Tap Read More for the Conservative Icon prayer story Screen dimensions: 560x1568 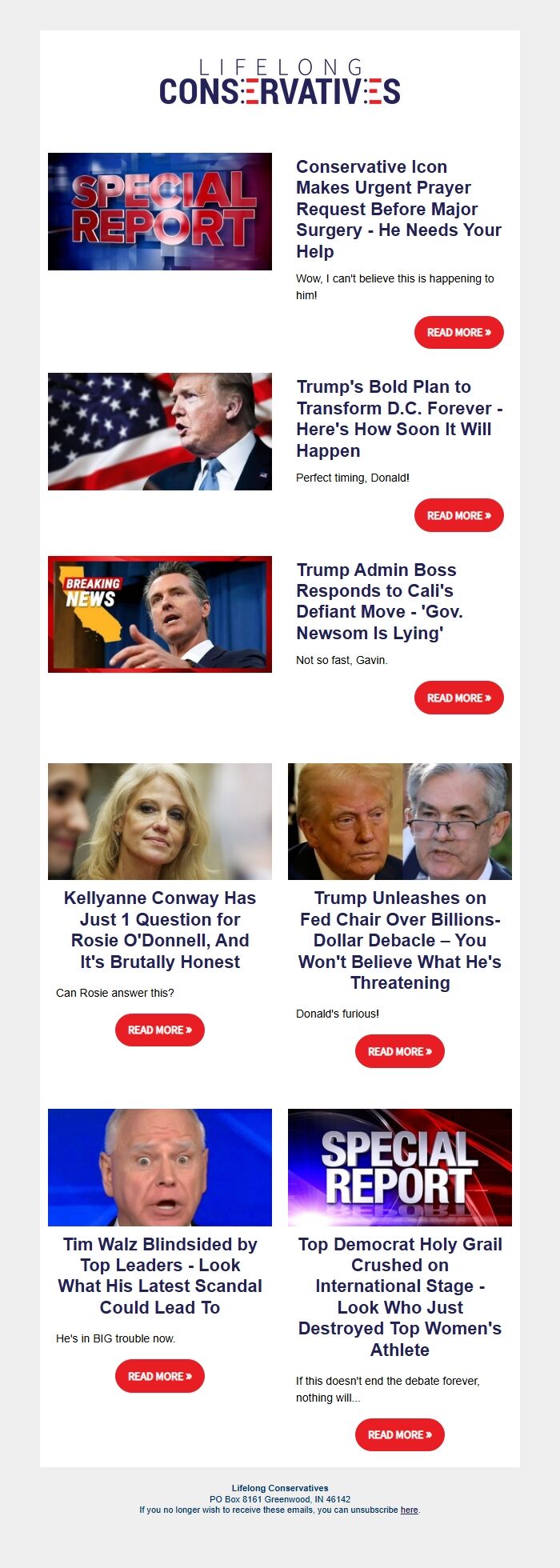click(x=458, y=332)
